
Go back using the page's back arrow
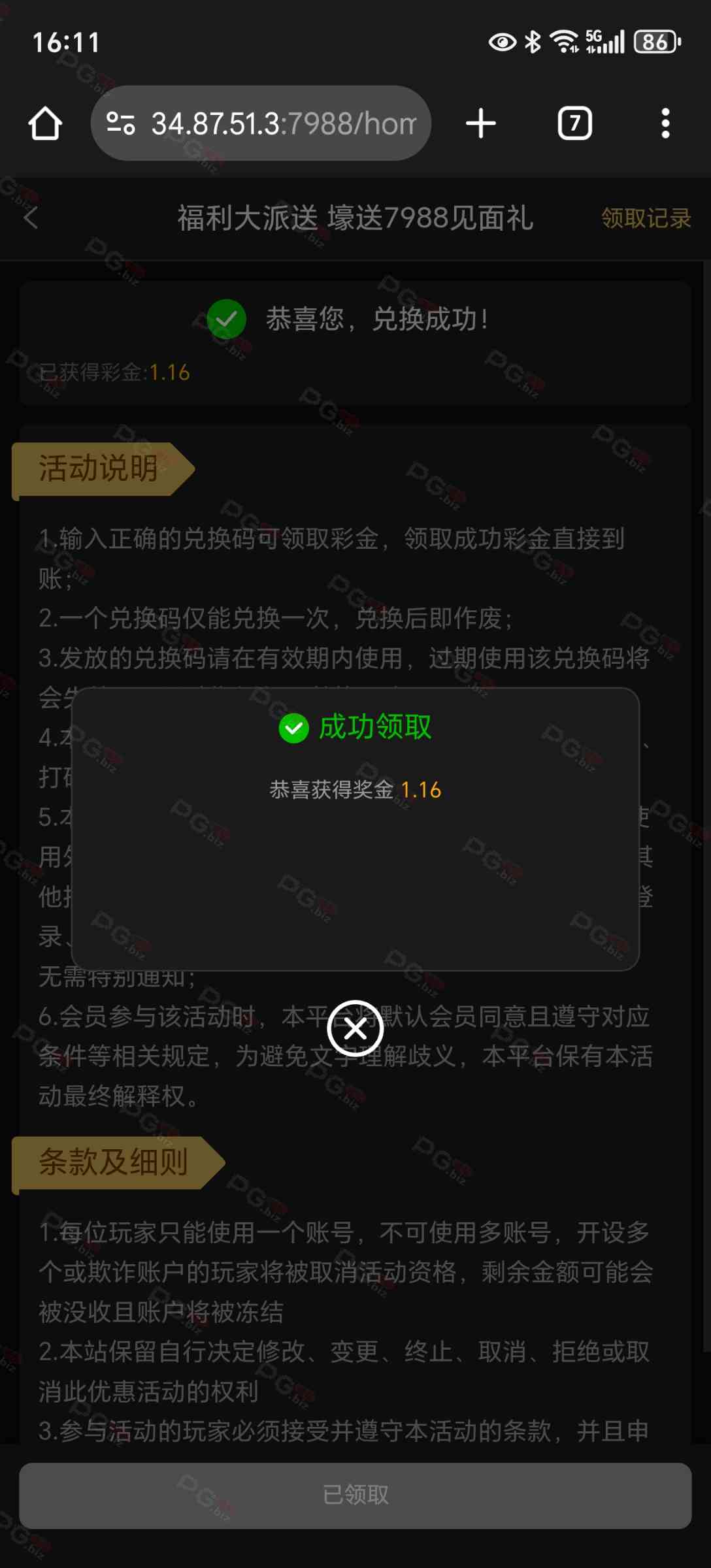(x=31, y=218)
